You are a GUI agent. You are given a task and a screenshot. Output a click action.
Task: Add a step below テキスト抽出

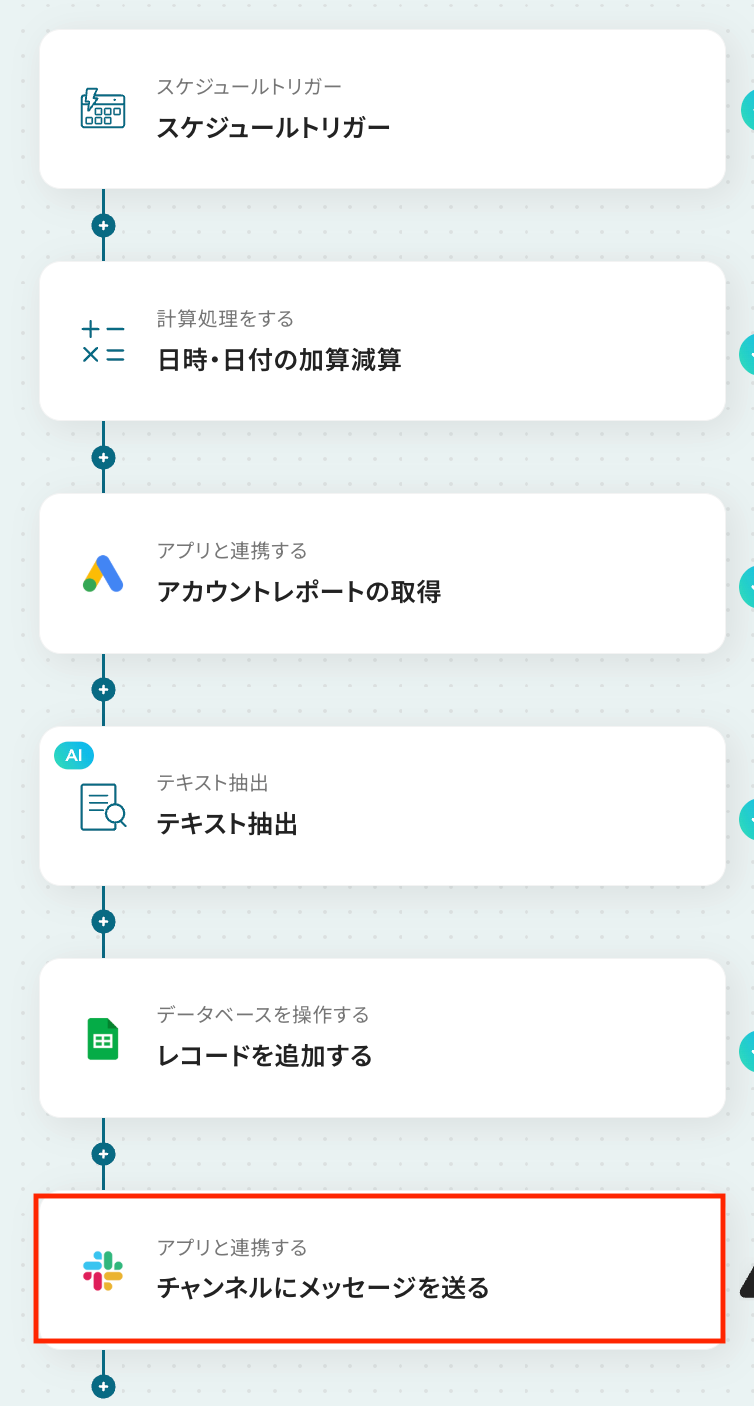click(x=103, y=921)
